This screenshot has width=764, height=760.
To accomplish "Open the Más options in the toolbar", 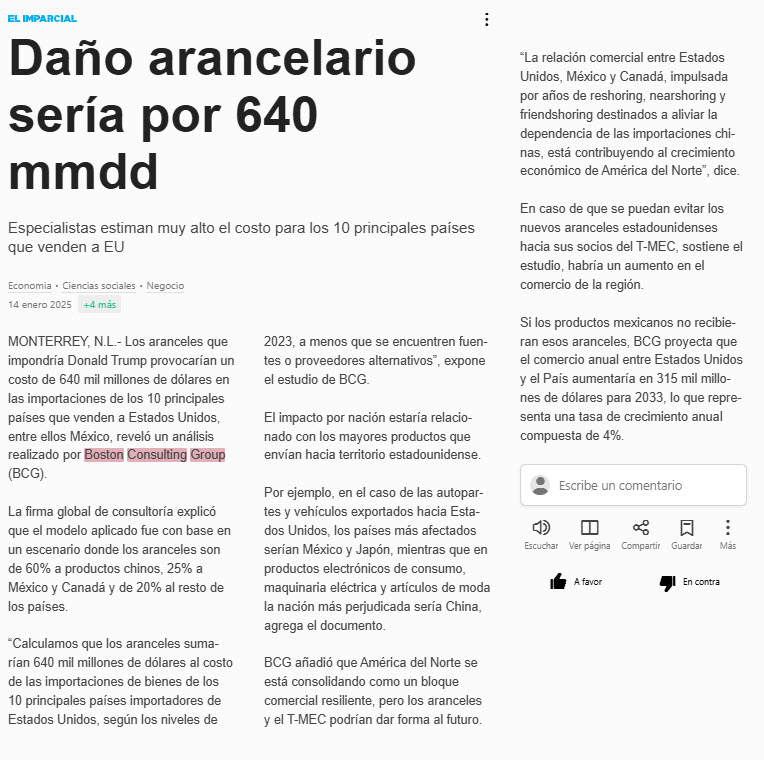I will pyautogui.click(x=727, y=534).
